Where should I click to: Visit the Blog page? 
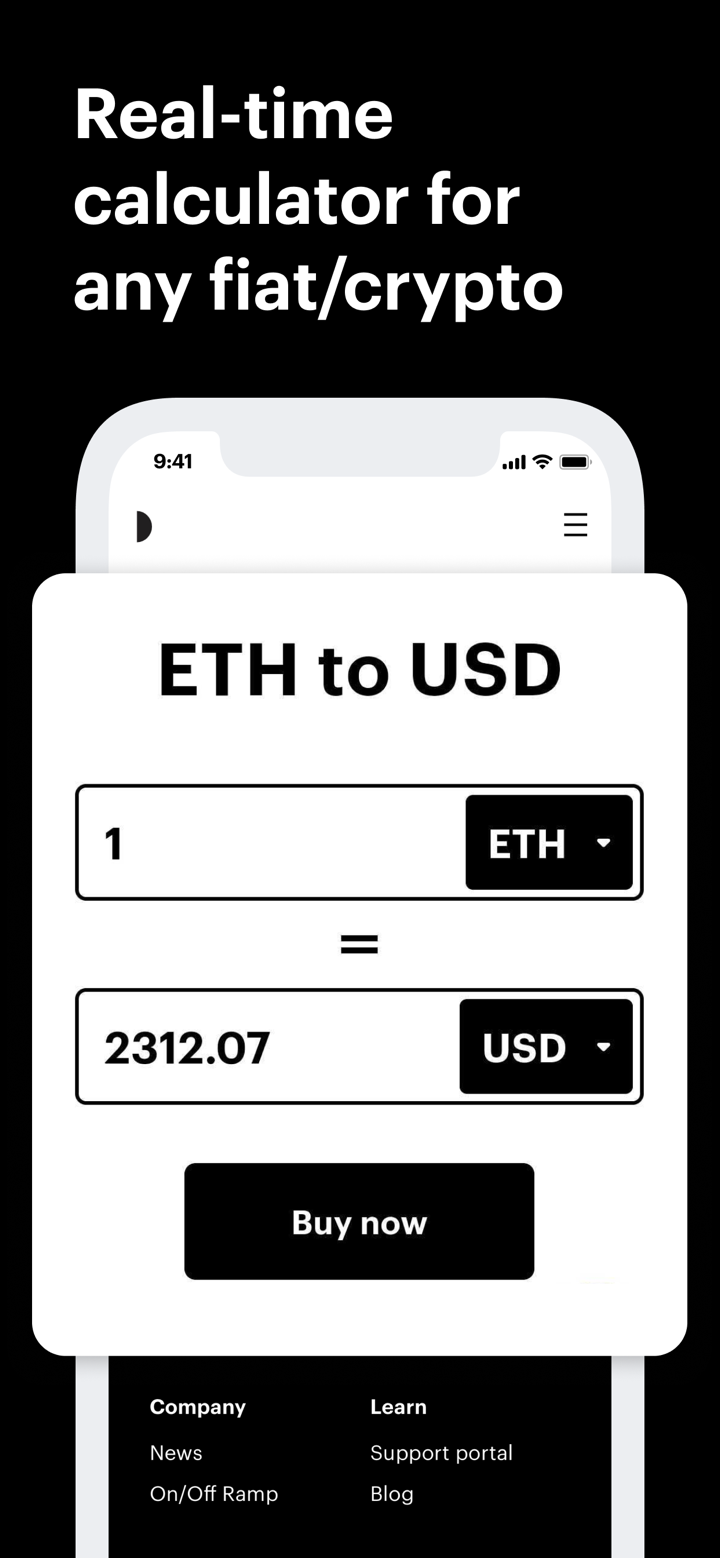[x=392, y=1493]
